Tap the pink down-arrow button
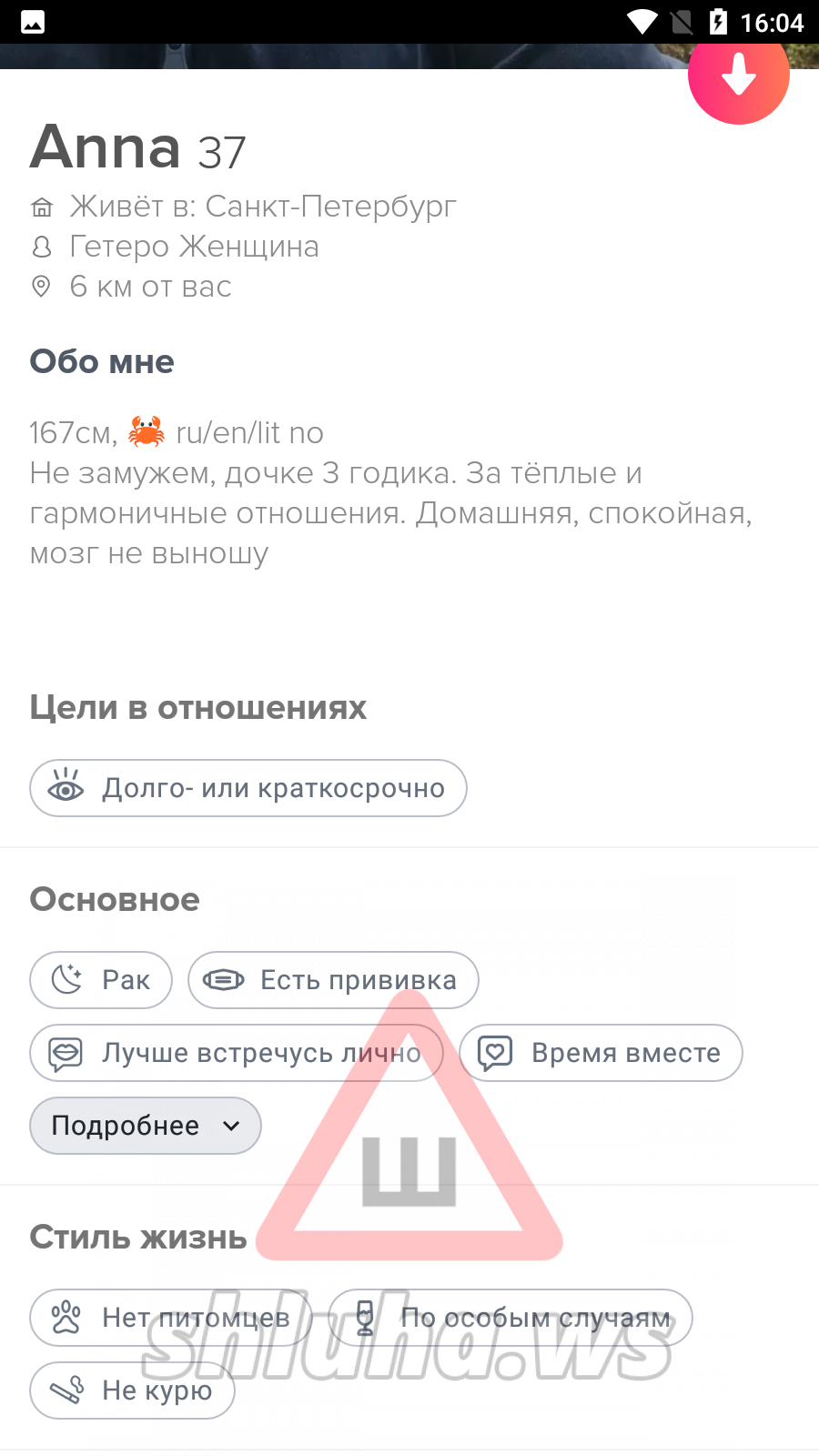Viewport: 819px width, 1456px height. pos(738,76)
